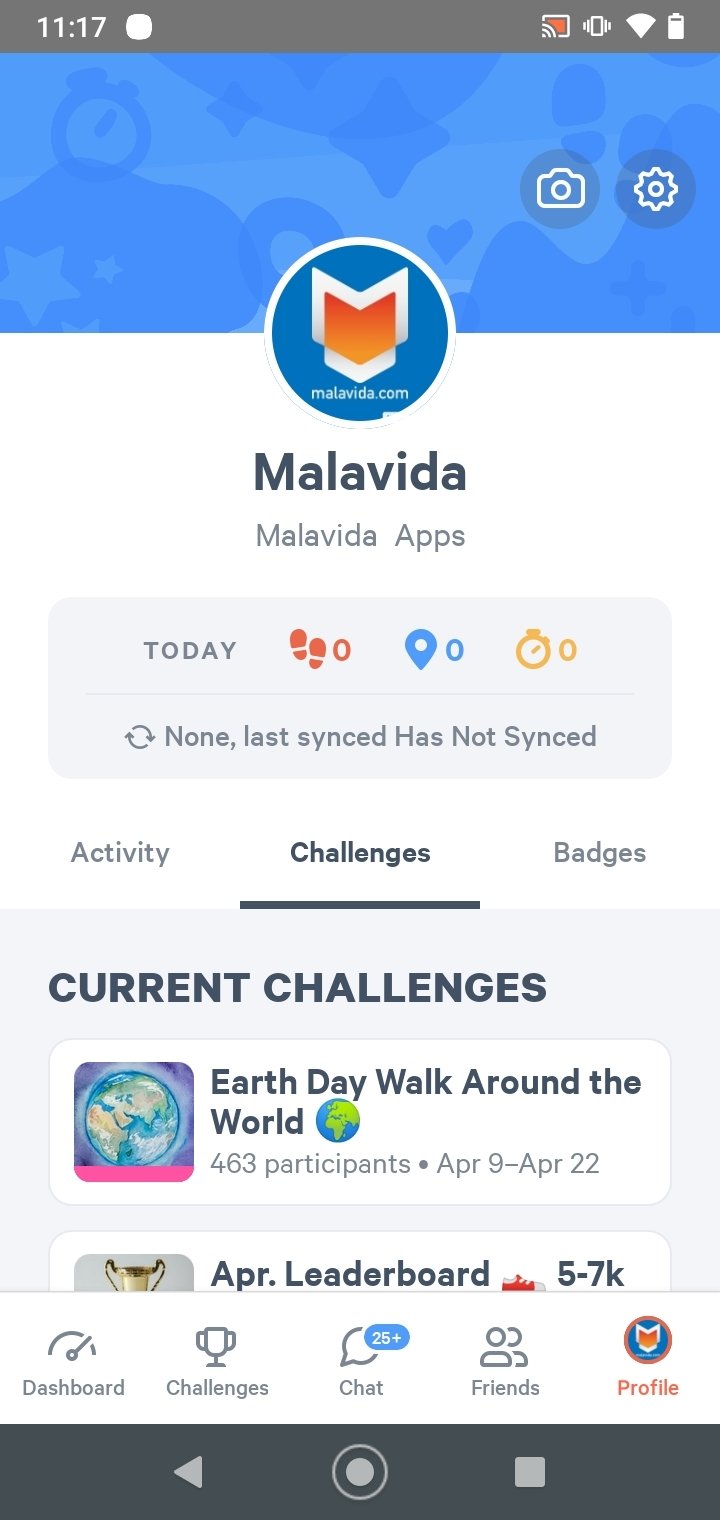Select the Challenges profile tab
This screenshot has height=1520, width=720.
click(x=360, y=853)
